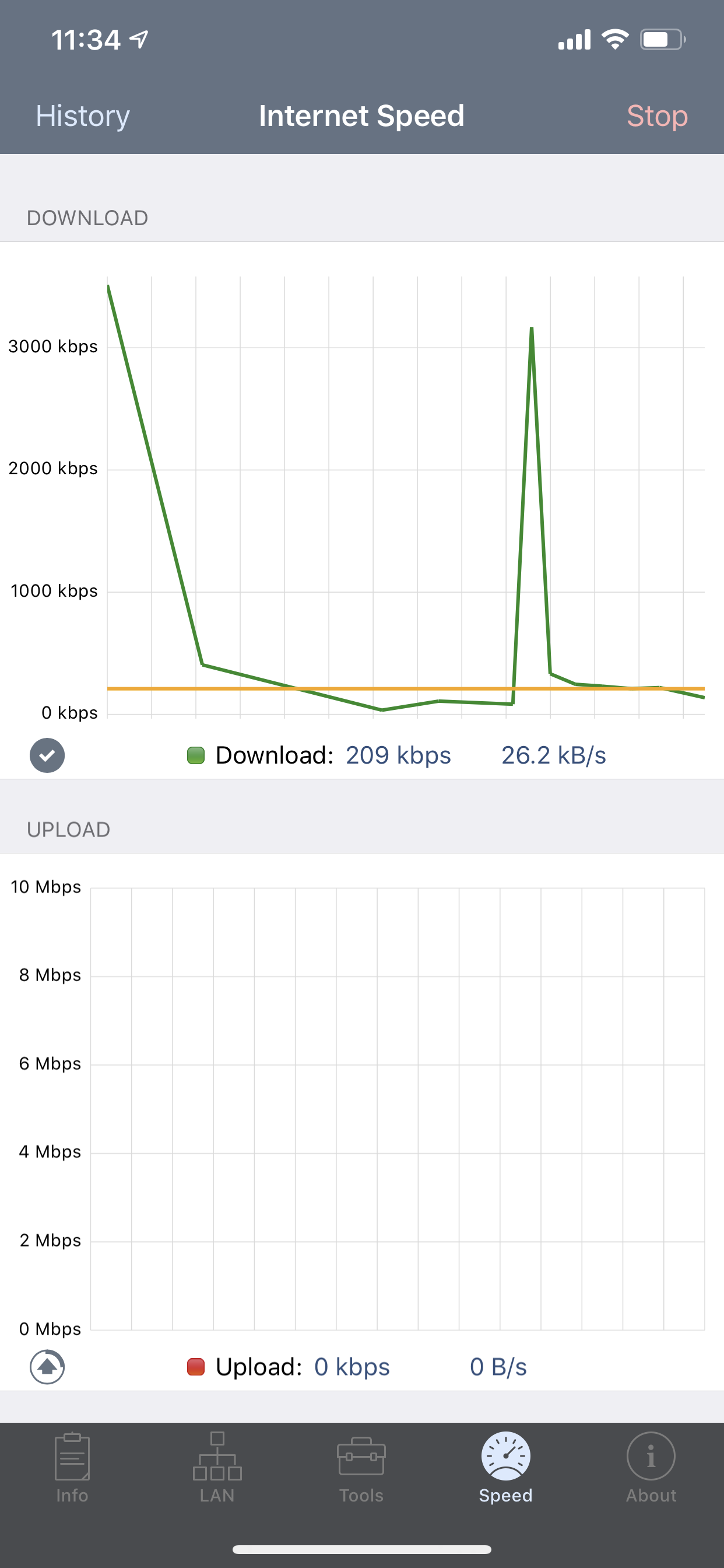Stop the running speed test
Image resolution: width=724 pixels, height=1568 pixels.
pyautogui.click(x=656, y=116)
